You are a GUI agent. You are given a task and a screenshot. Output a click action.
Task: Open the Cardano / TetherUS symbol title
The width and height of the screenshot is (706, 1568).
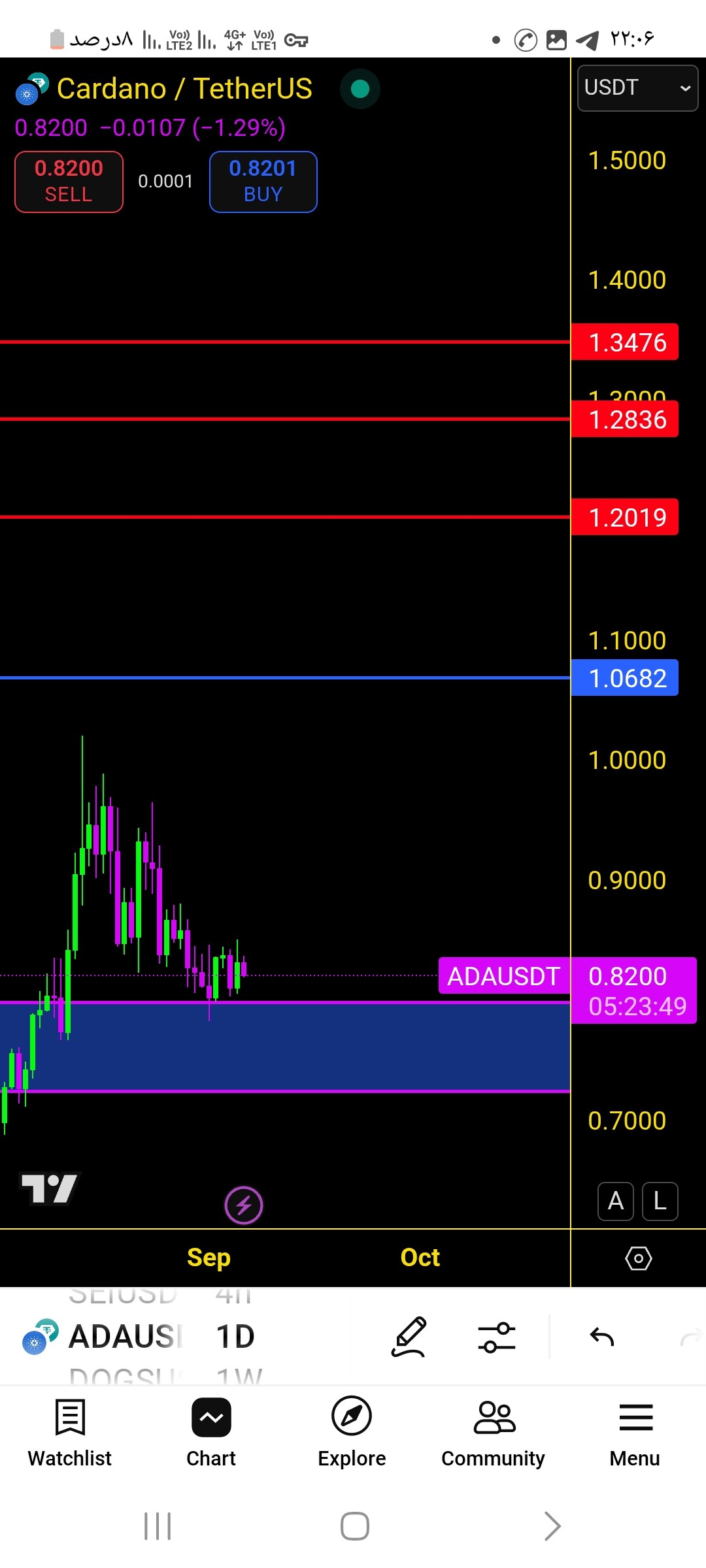pos(184,88)
